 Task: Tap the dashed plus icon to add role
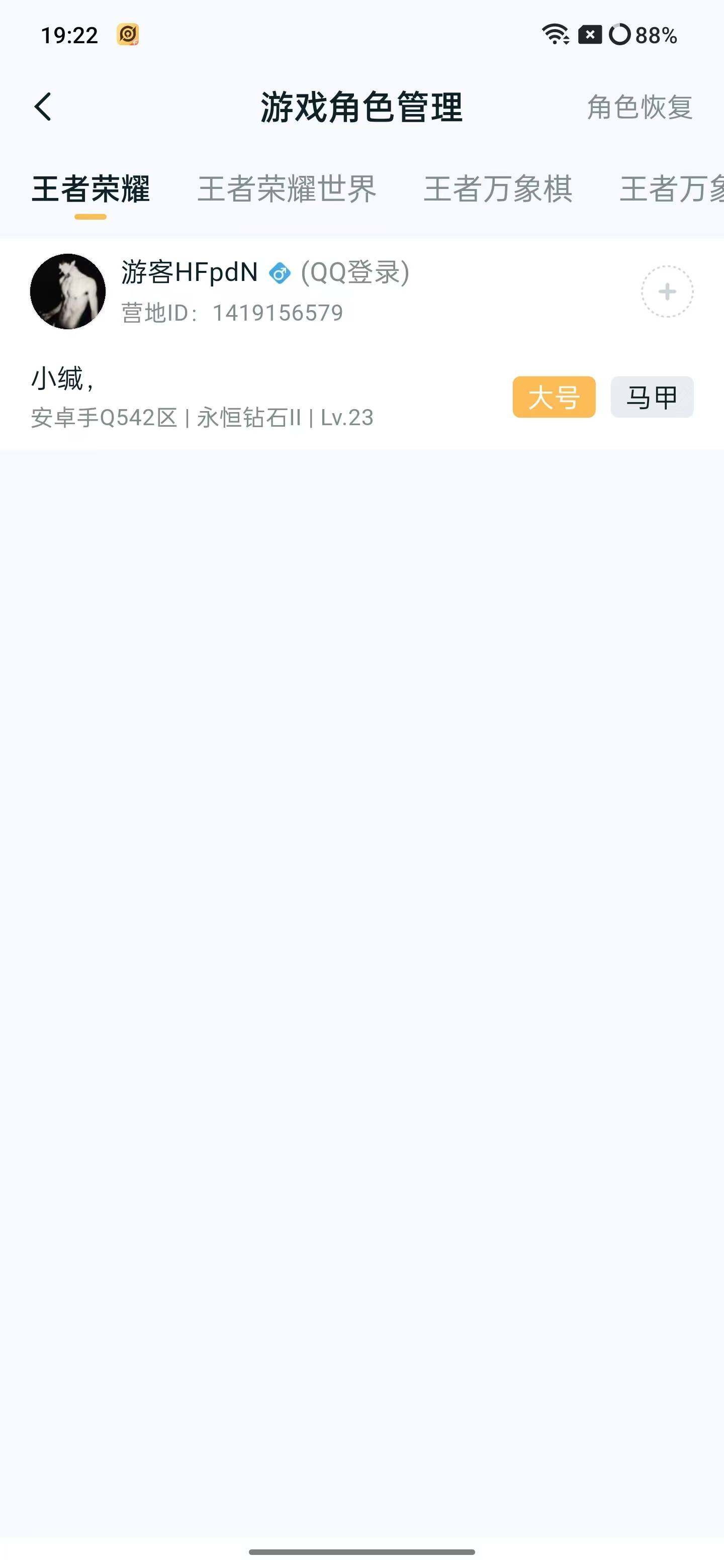(667, 291)
